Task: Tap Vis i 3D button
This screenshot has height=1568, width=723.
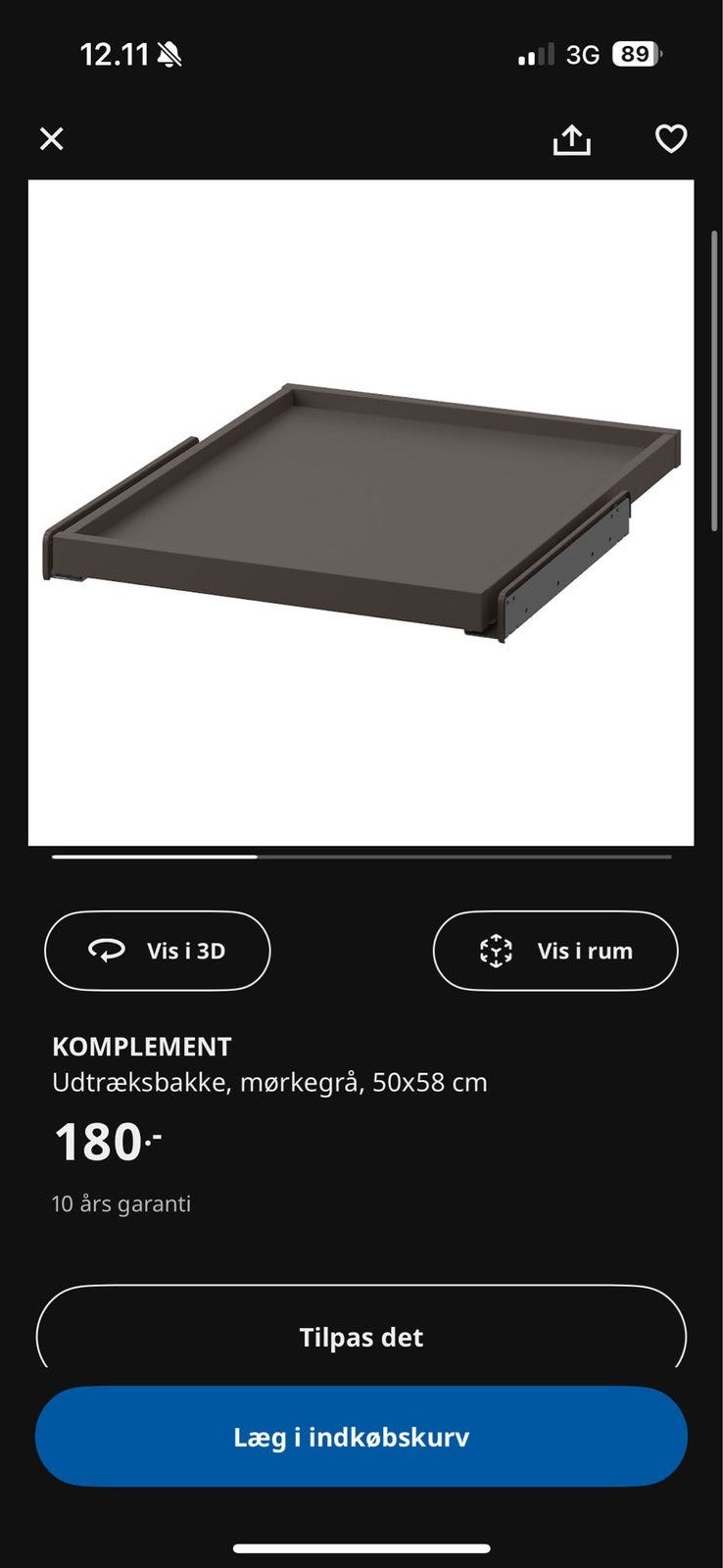Action: click(x=158, y=951)
